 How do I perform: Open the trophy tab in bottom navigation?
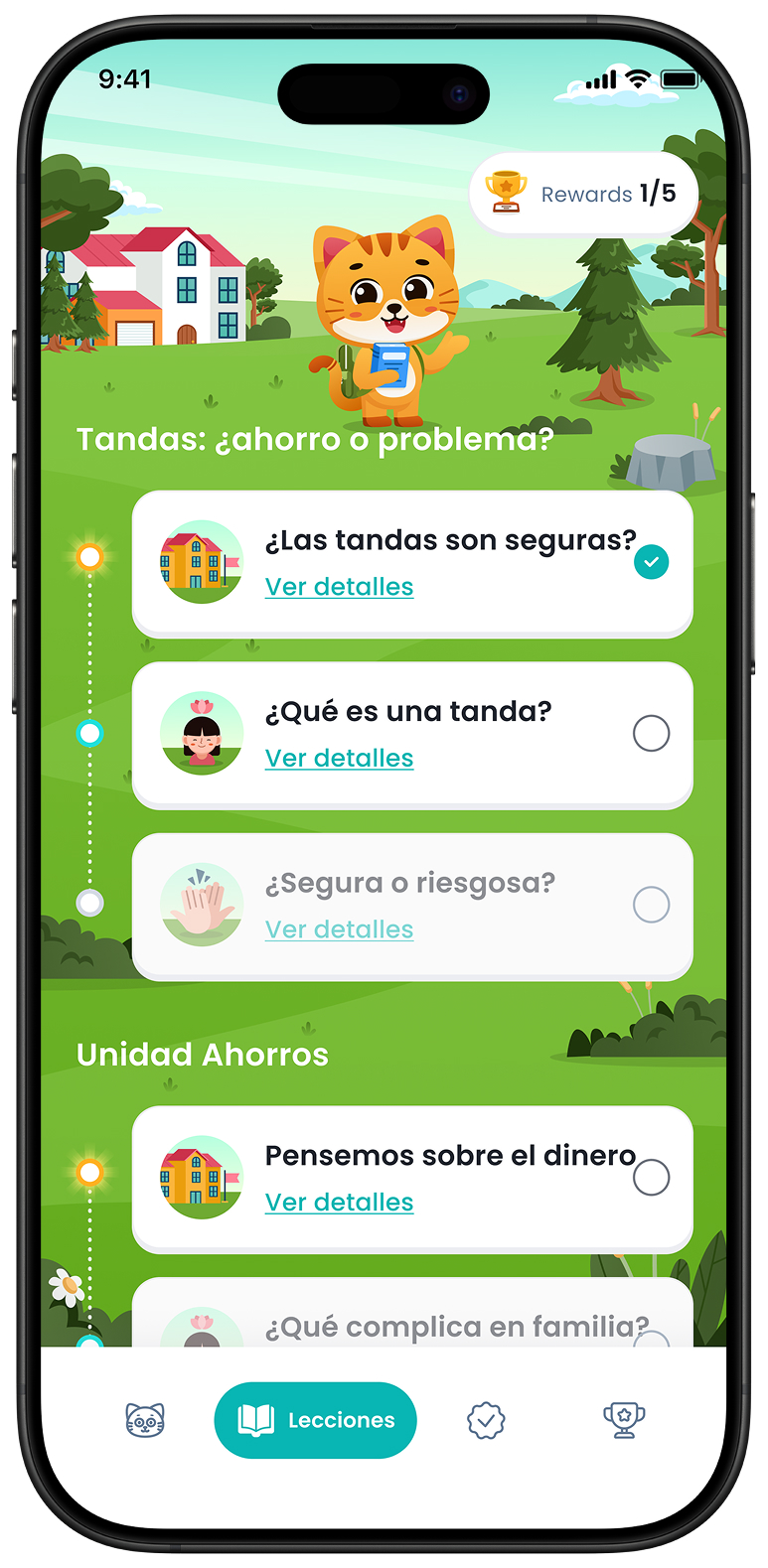point(624,1420)
